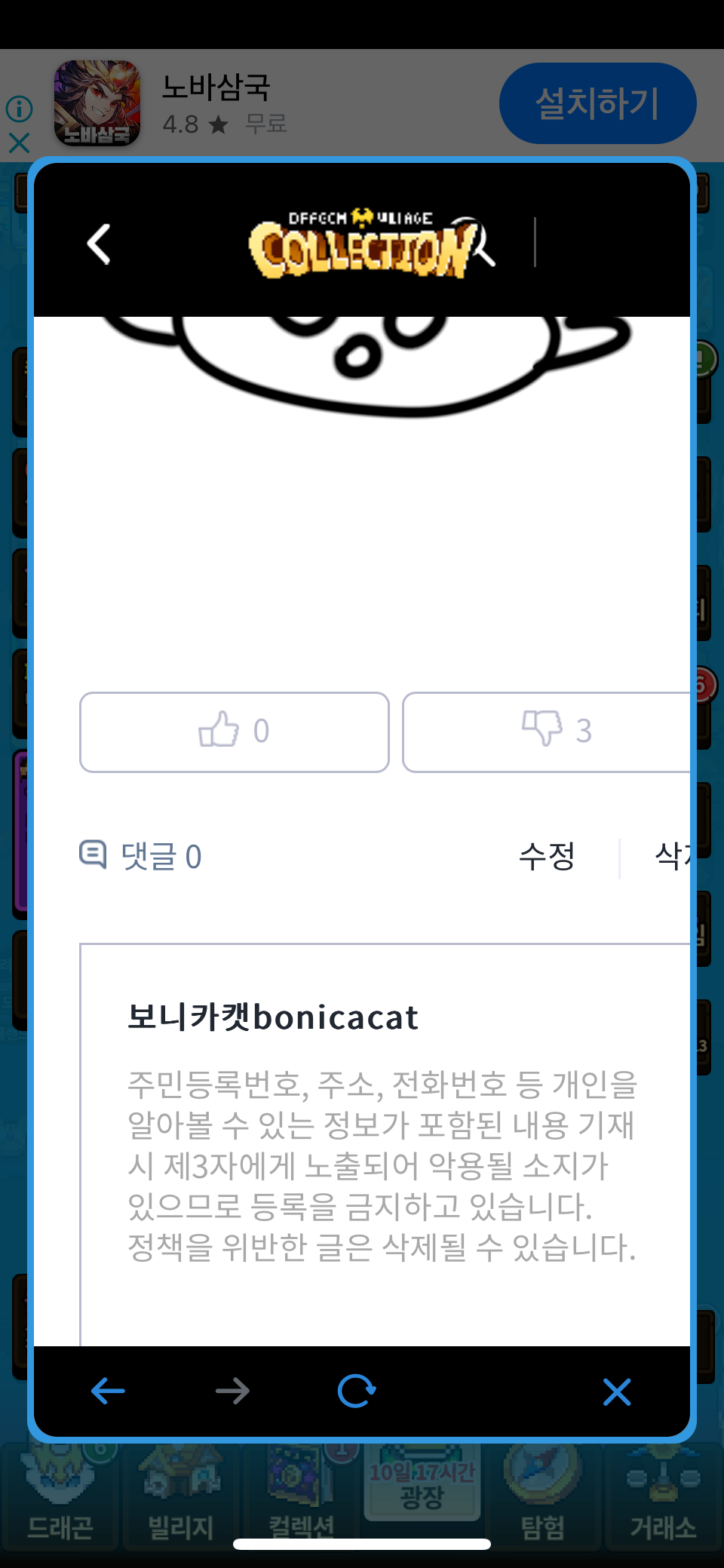
Task: Like the post with thumbs up
Action: click(x=235, y=732)
